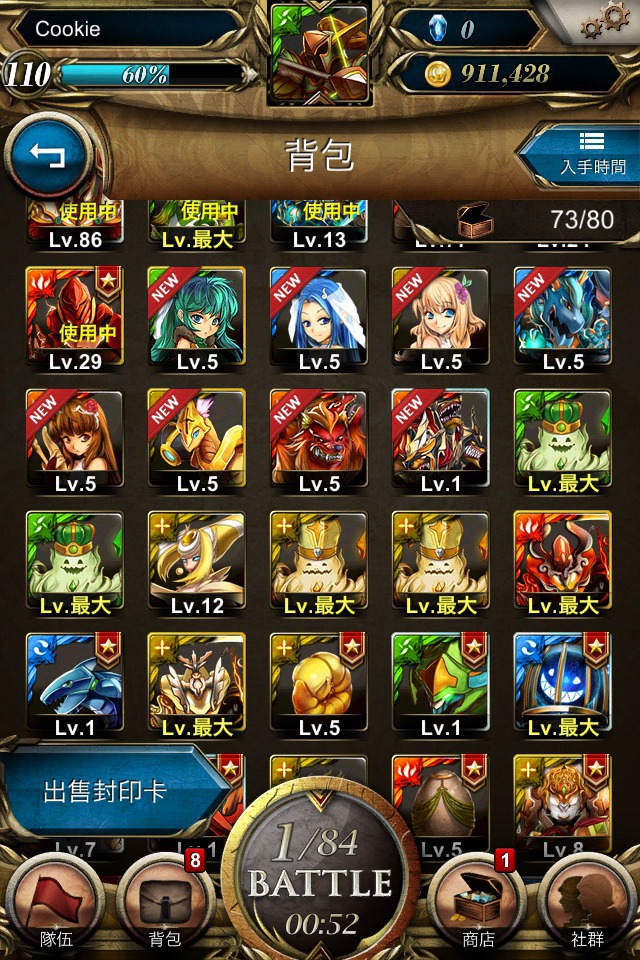The image size is (640, 960).
Task: Select the NEW blue dragon card
Action: coord(563,320)
